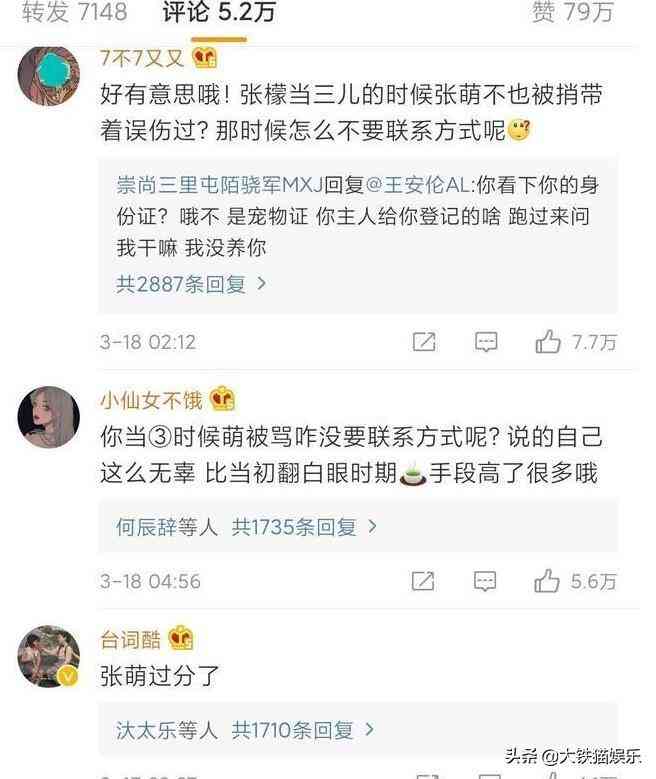Reply to 7不7又又's comment

[486, 342]
